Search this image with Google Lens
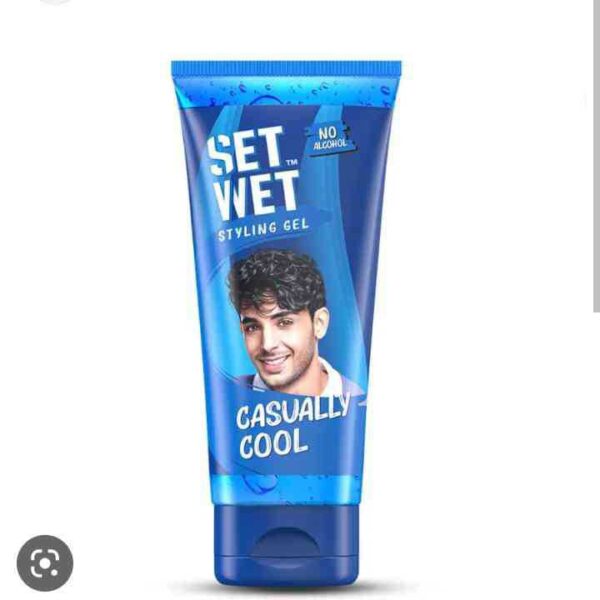This screenshot has width=600, height=600. (45, 563)
